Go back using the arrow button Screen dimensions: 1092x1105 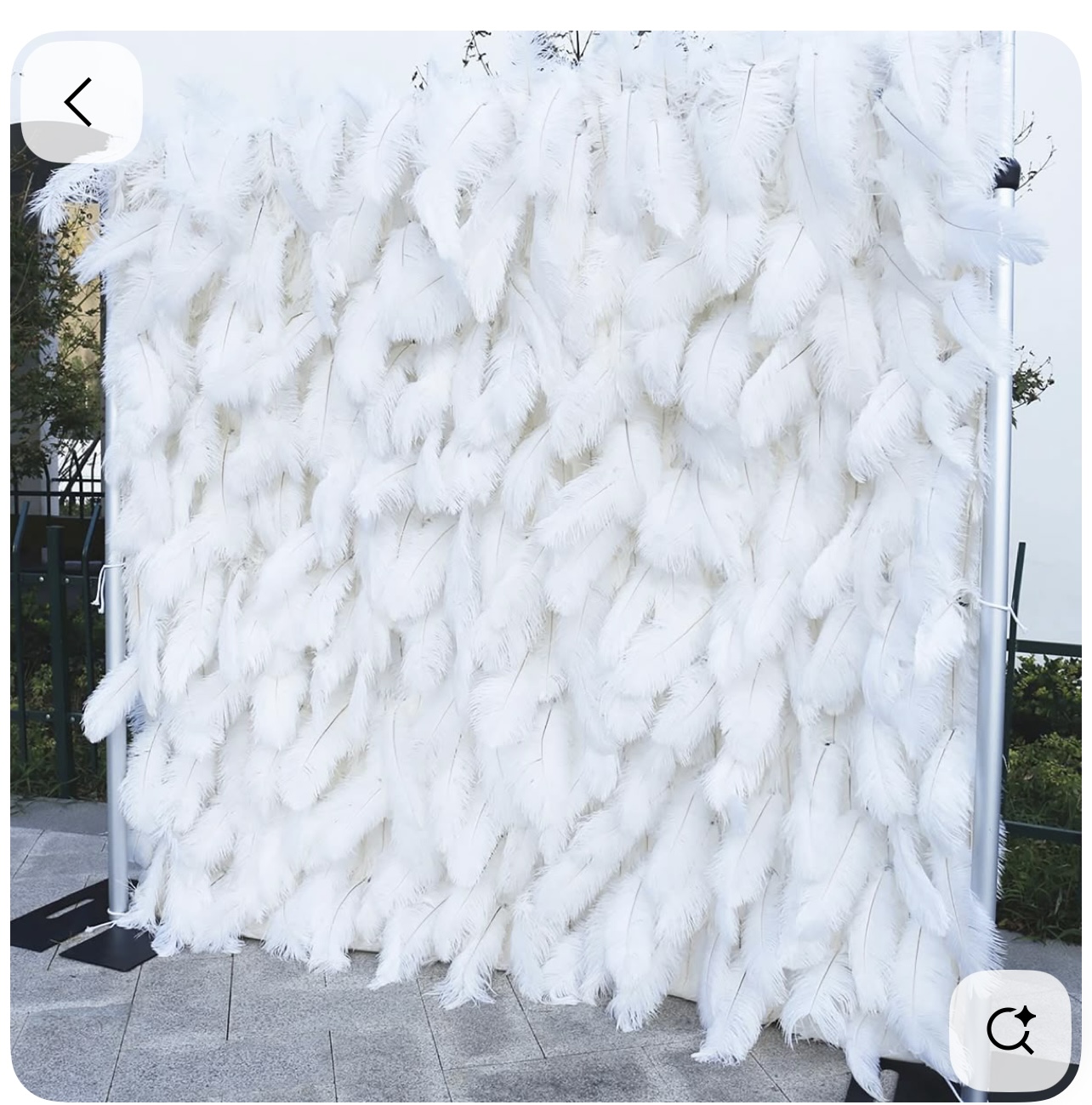point(80,102)
